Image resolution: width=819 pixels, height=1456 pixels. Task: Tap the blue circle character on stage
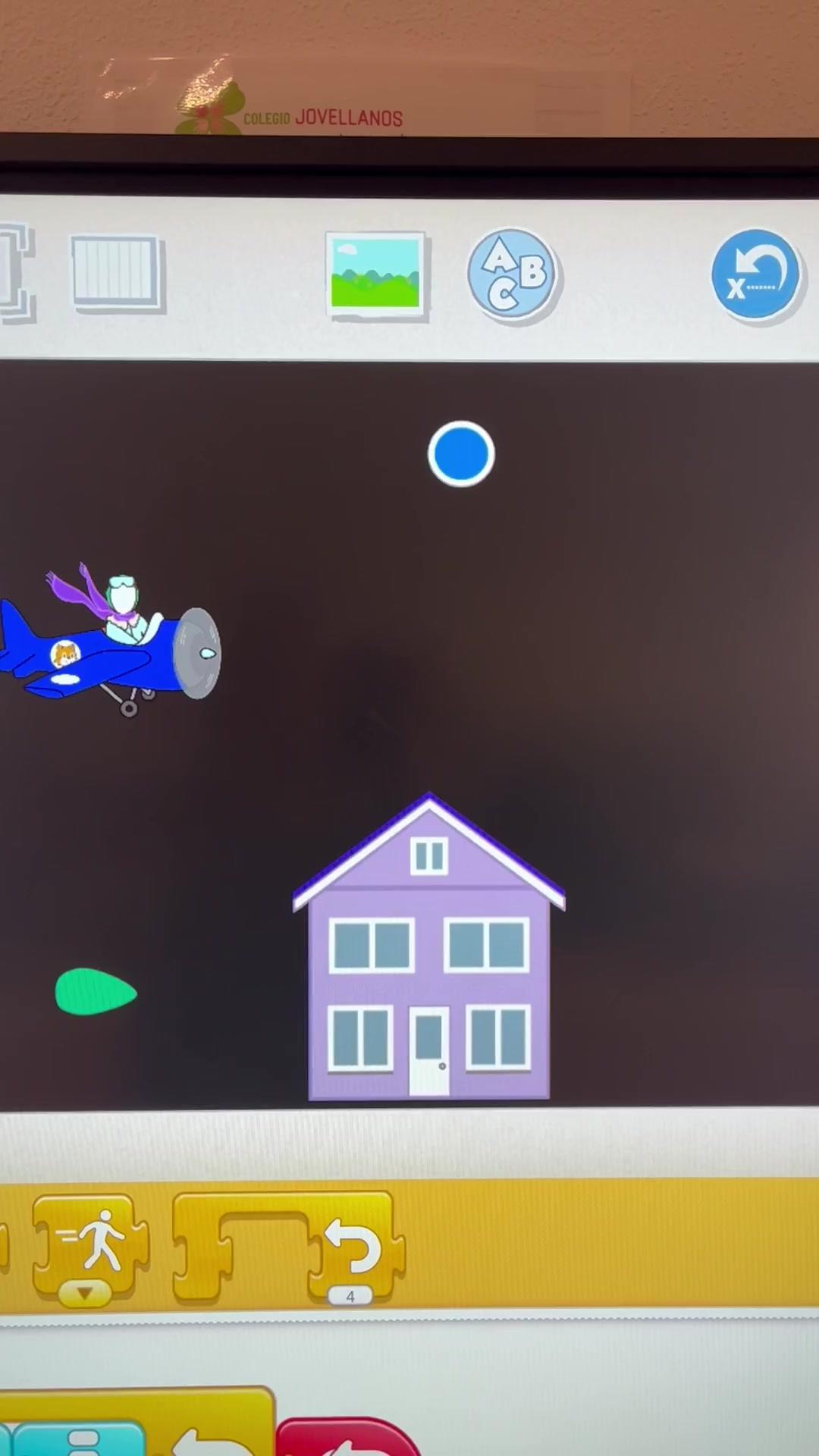[x=461, y=454]
